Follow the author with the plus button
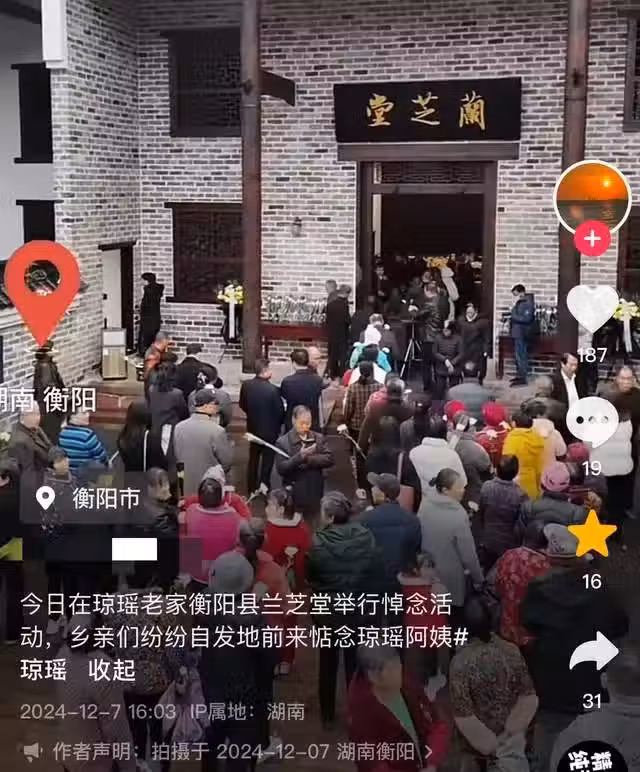This screenshot has height=772, width=640. coord(592,239)
